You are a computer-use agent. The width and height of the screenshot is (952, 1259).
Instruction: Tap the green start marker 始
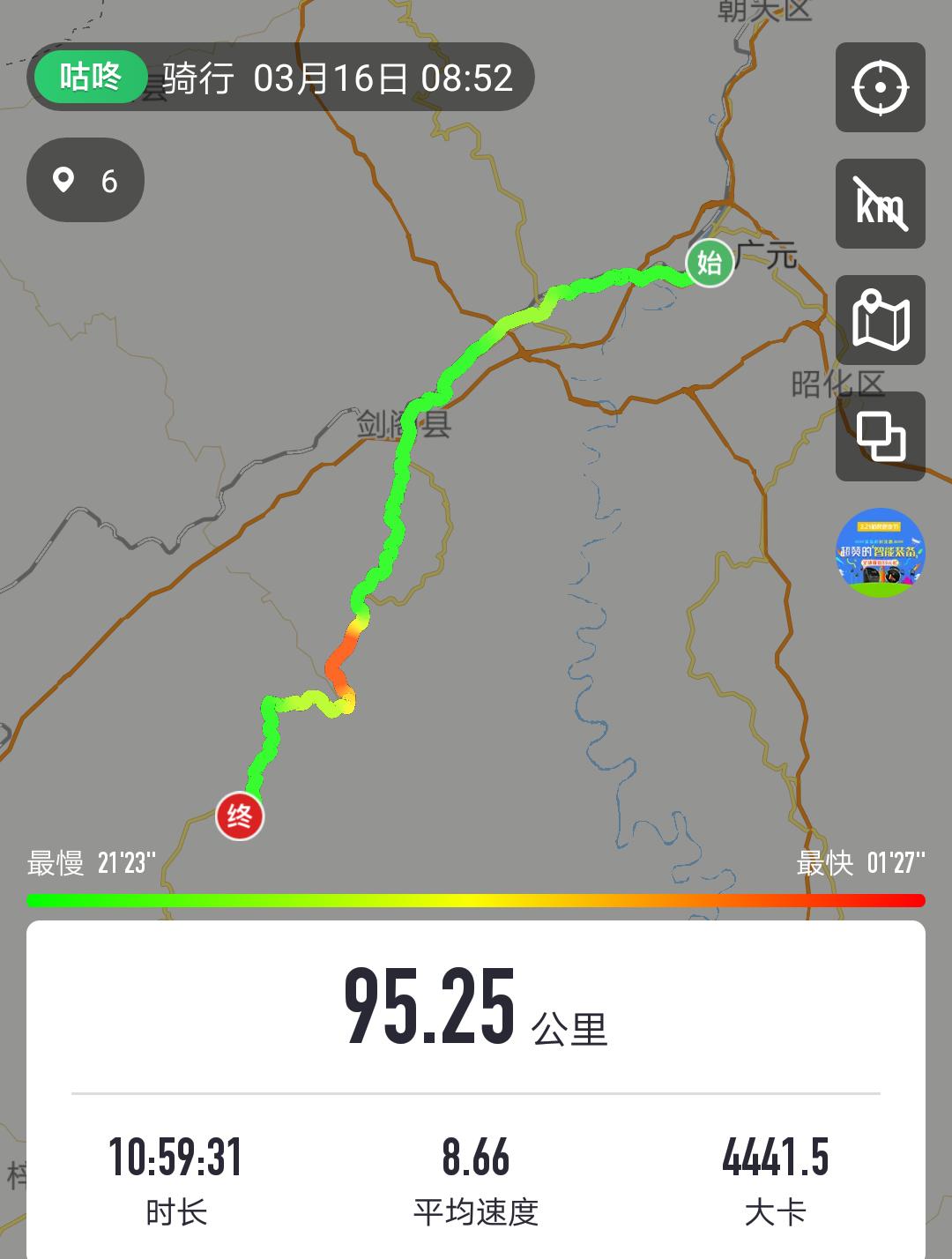710,263
